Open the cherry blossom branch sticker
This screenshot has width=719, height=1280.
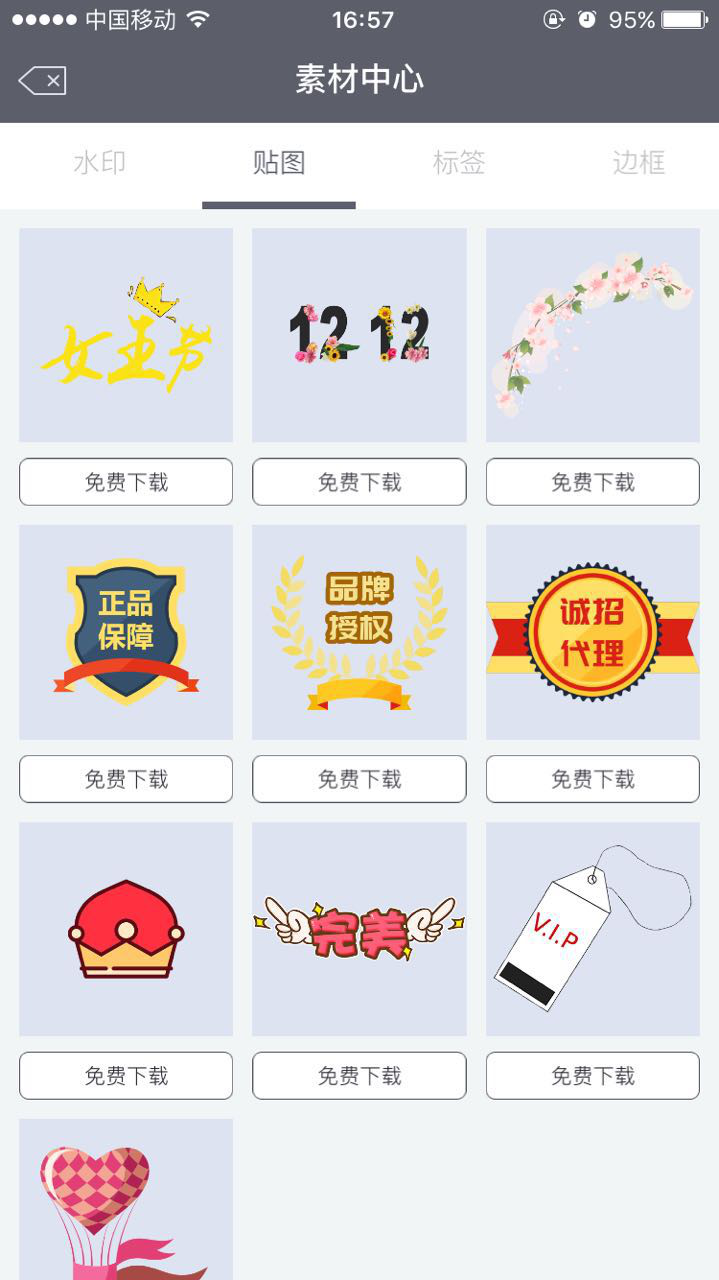click(x=593, y=335)
